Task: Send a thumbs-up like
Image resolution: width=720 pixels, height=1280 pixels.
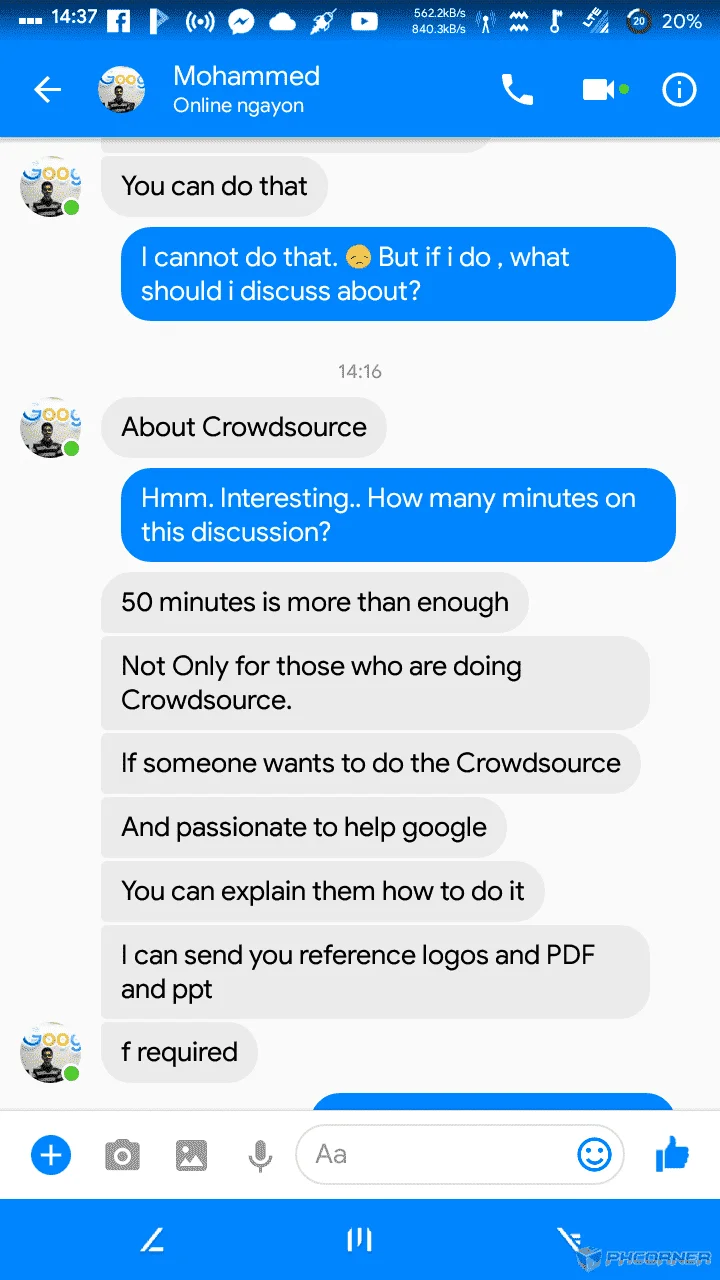Action: [673, 1155]
